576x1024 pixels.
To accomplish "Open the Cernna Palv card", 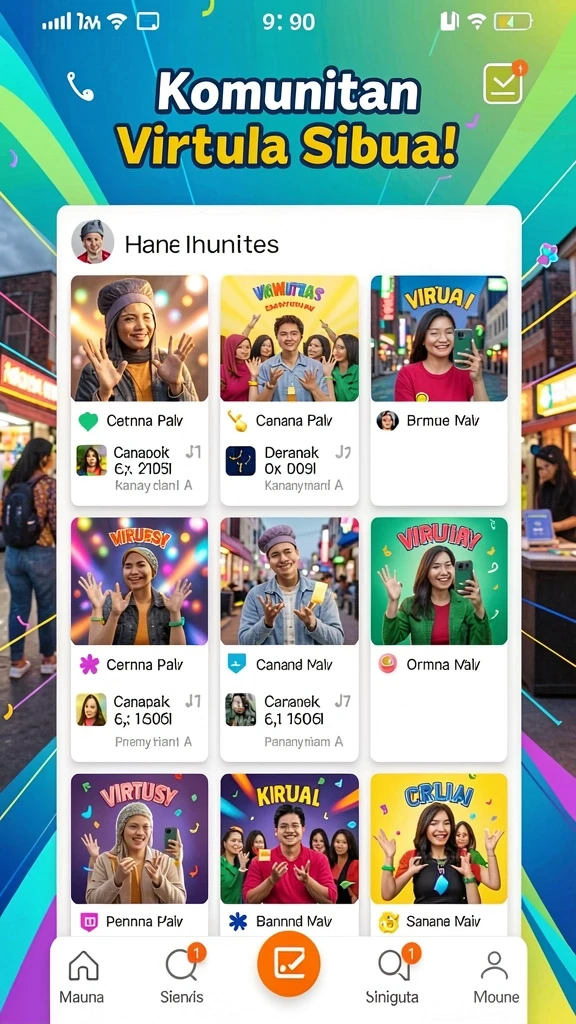I will (x=139, y=639).
